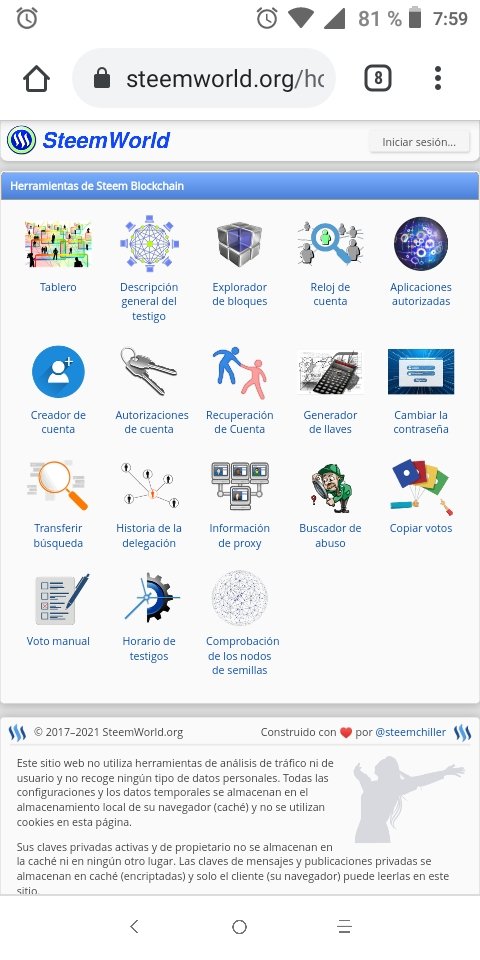The width and height of the screenshot is (480, 960).
Task: Open the tab switcher showing 8 tabs
Action: (x=378, y=78)
